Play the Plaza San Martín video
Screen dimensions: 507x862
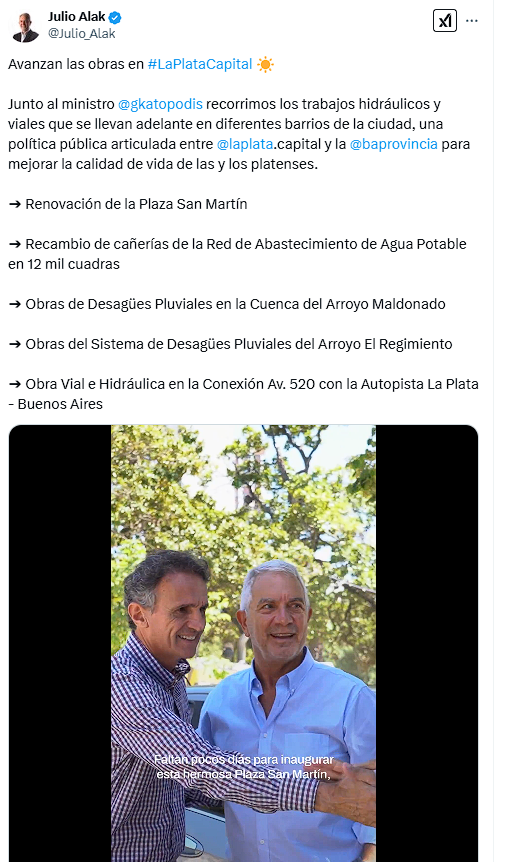(243, 643)
